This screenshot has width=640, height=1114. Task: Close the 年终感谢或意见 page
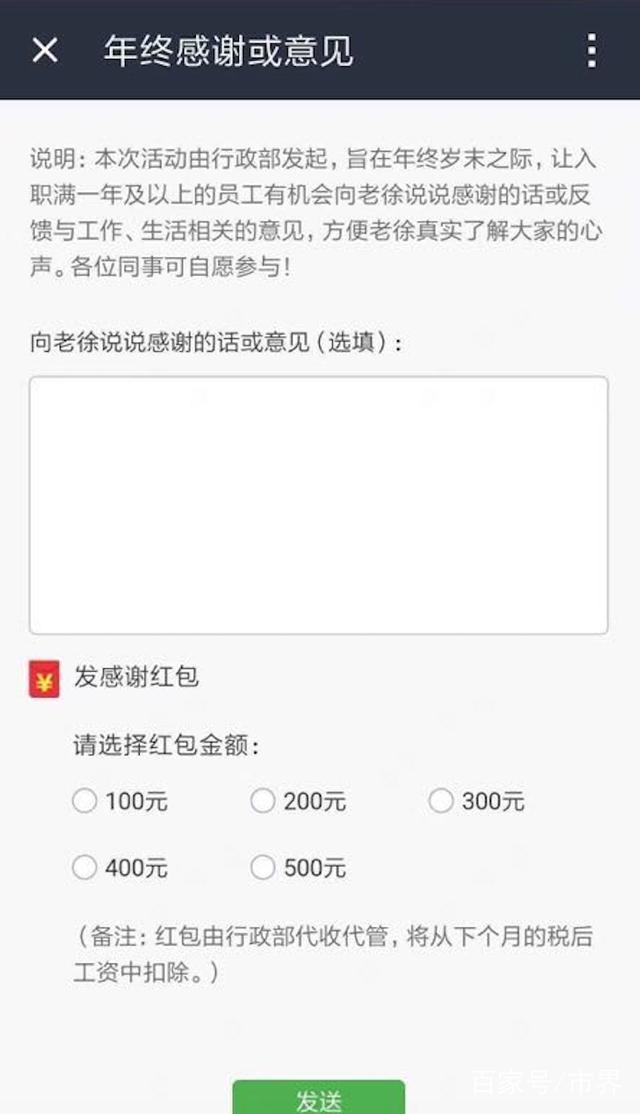click(x=45, y=50)
